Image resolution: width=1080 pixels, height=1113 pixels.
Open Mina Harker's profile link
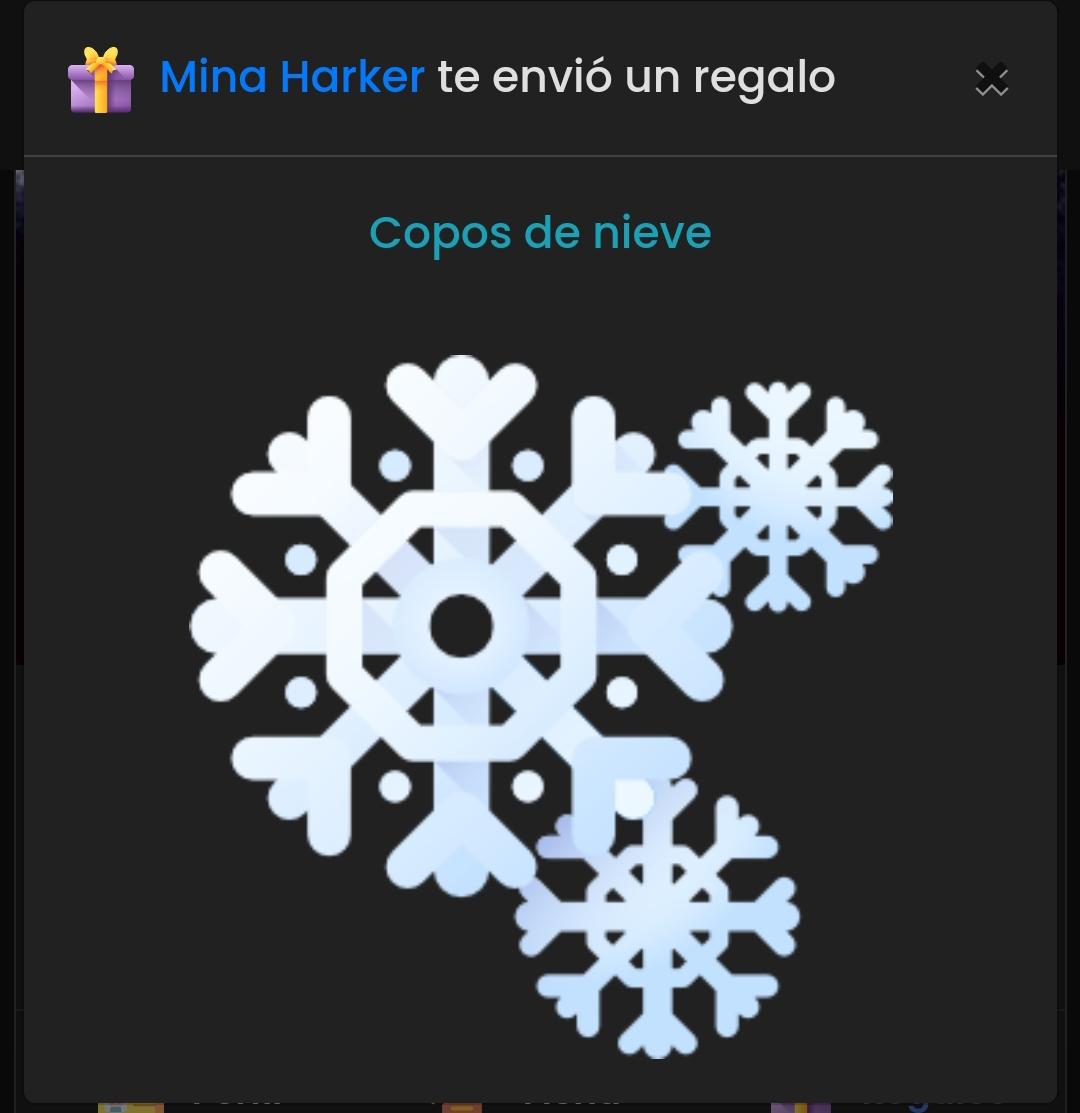(292, 77)
